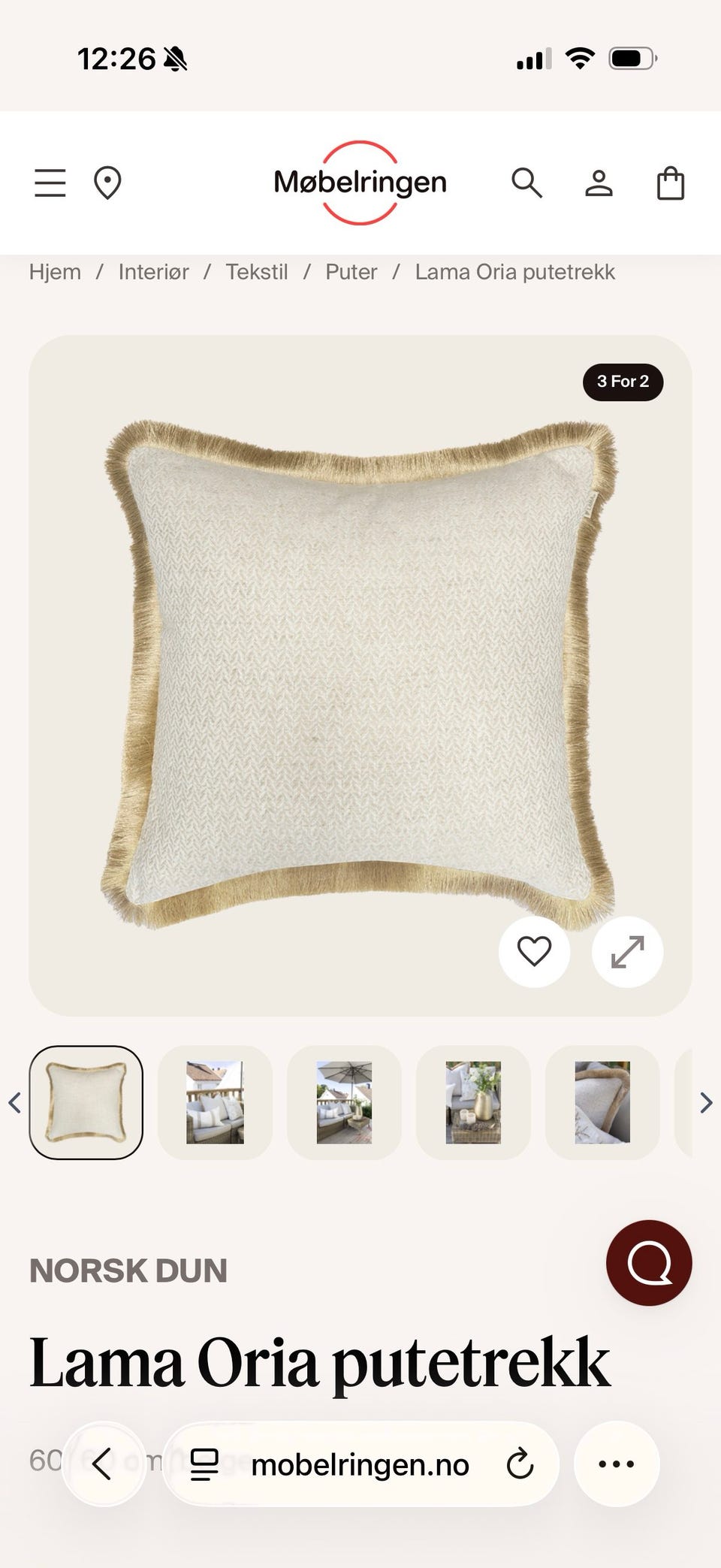Image resolution: width=721 pixels, height=1568 pixels.
Task: Open the user account icon
Action: 599,183
